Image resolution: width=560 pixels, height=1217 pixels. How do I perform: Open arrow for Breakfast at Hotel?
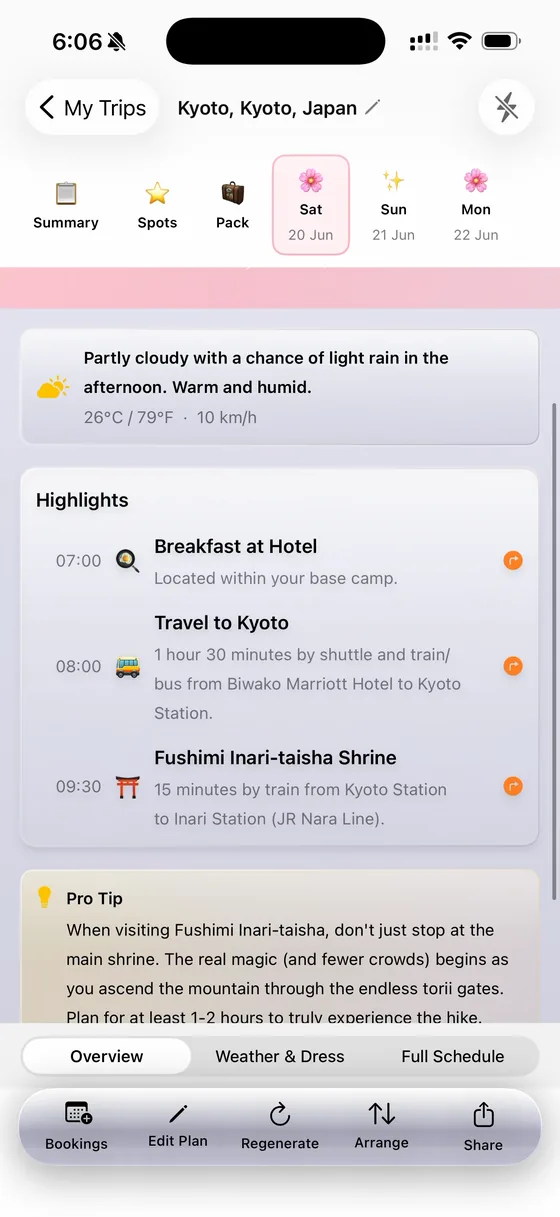513,561
